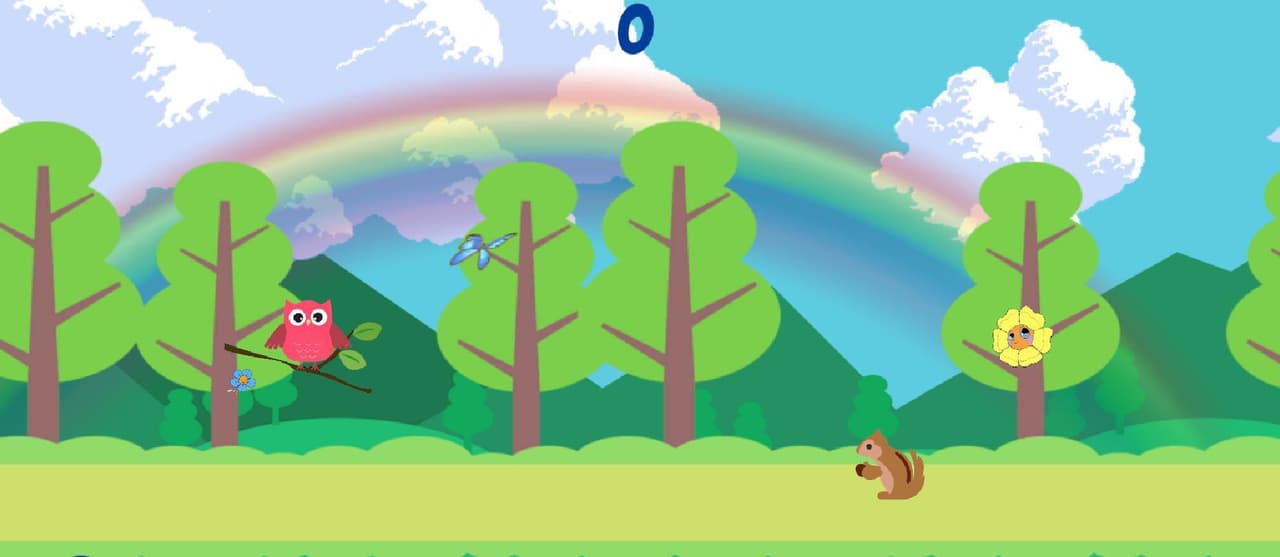1280x557 pixels.
Task: Tap the pink owl on the branch
Action: pos(308,333)
